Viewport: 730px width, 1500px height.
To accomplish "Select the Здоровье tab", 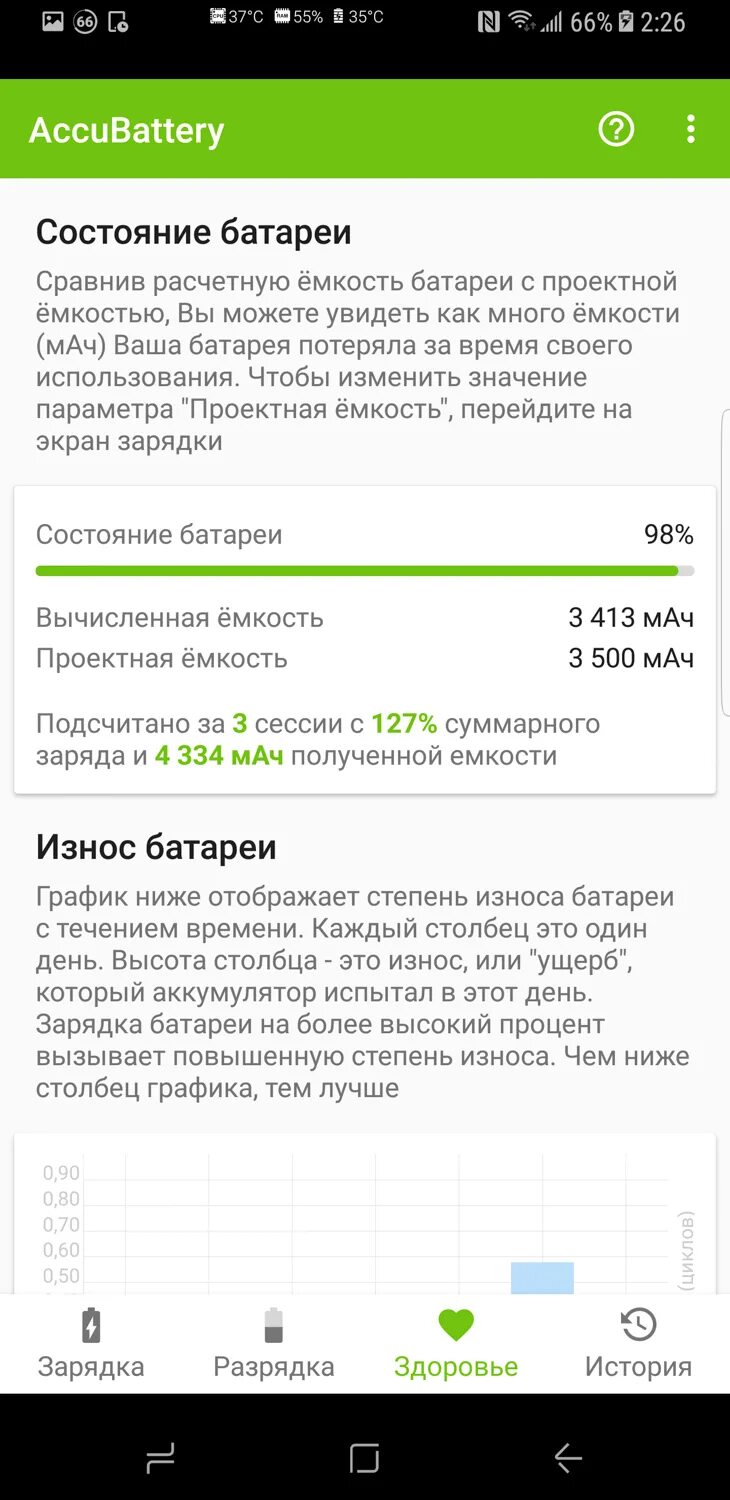I will point(456,1343).
